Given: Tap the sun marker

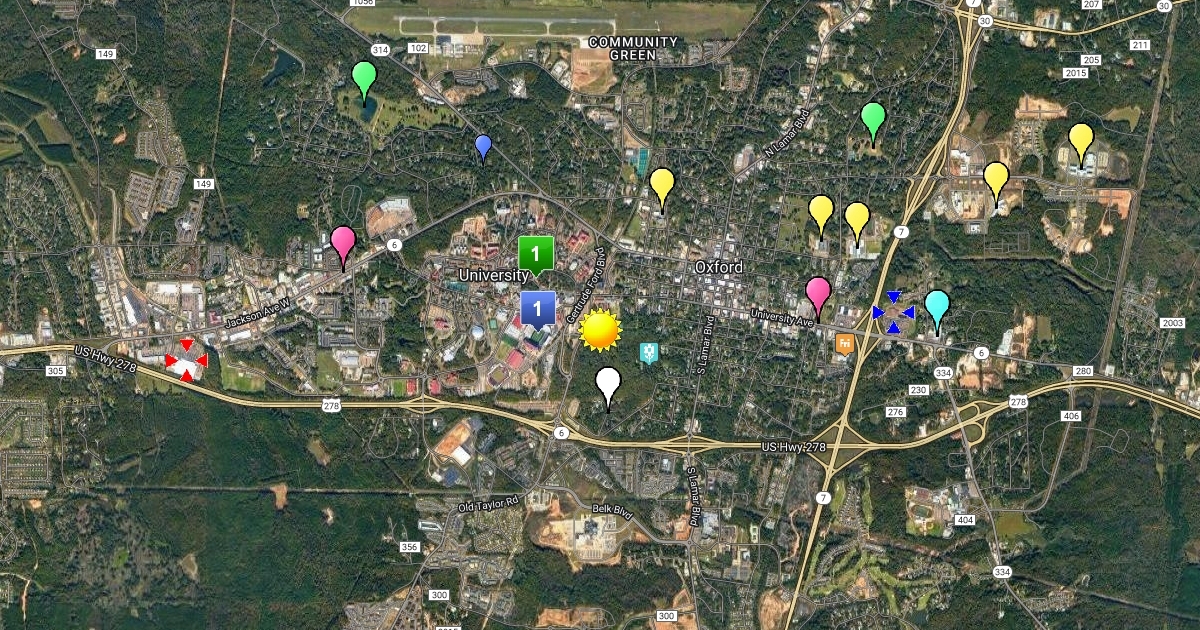Looking at the screenshot, I should coord(600,330).
